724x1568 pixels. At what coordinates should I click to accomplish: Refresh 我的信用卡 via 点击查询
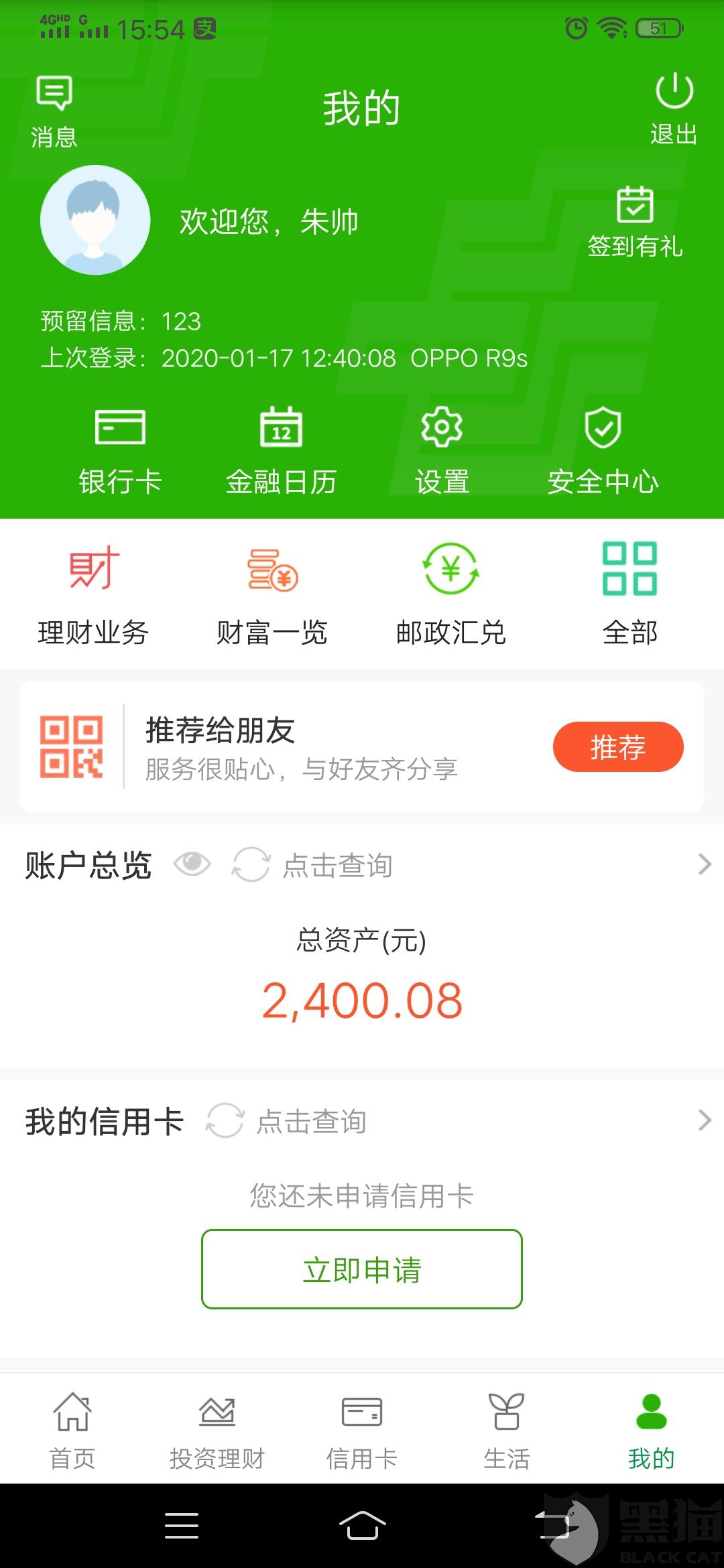pyautogui.click(x=286, y=1120)
